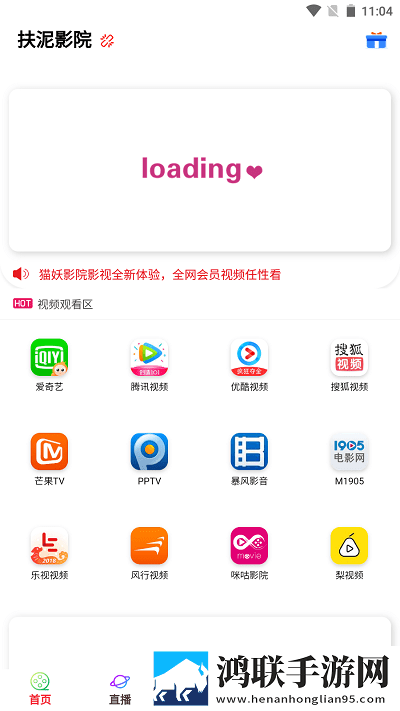This screenshot has width=400, height=711.
Task: Tap the red link icon beside 扶泥影院
Action: [107, 41]
